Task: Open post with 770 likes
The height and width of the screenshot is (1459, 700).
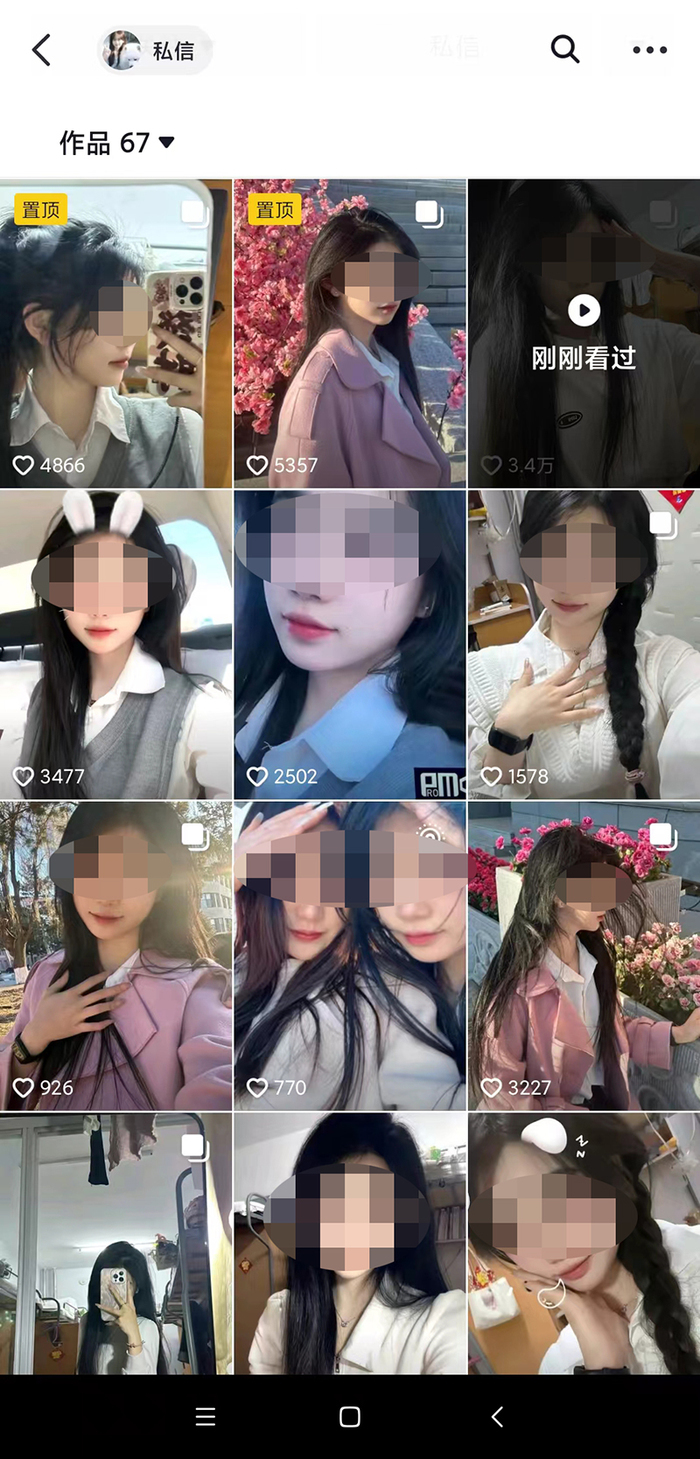Action: 350,956
